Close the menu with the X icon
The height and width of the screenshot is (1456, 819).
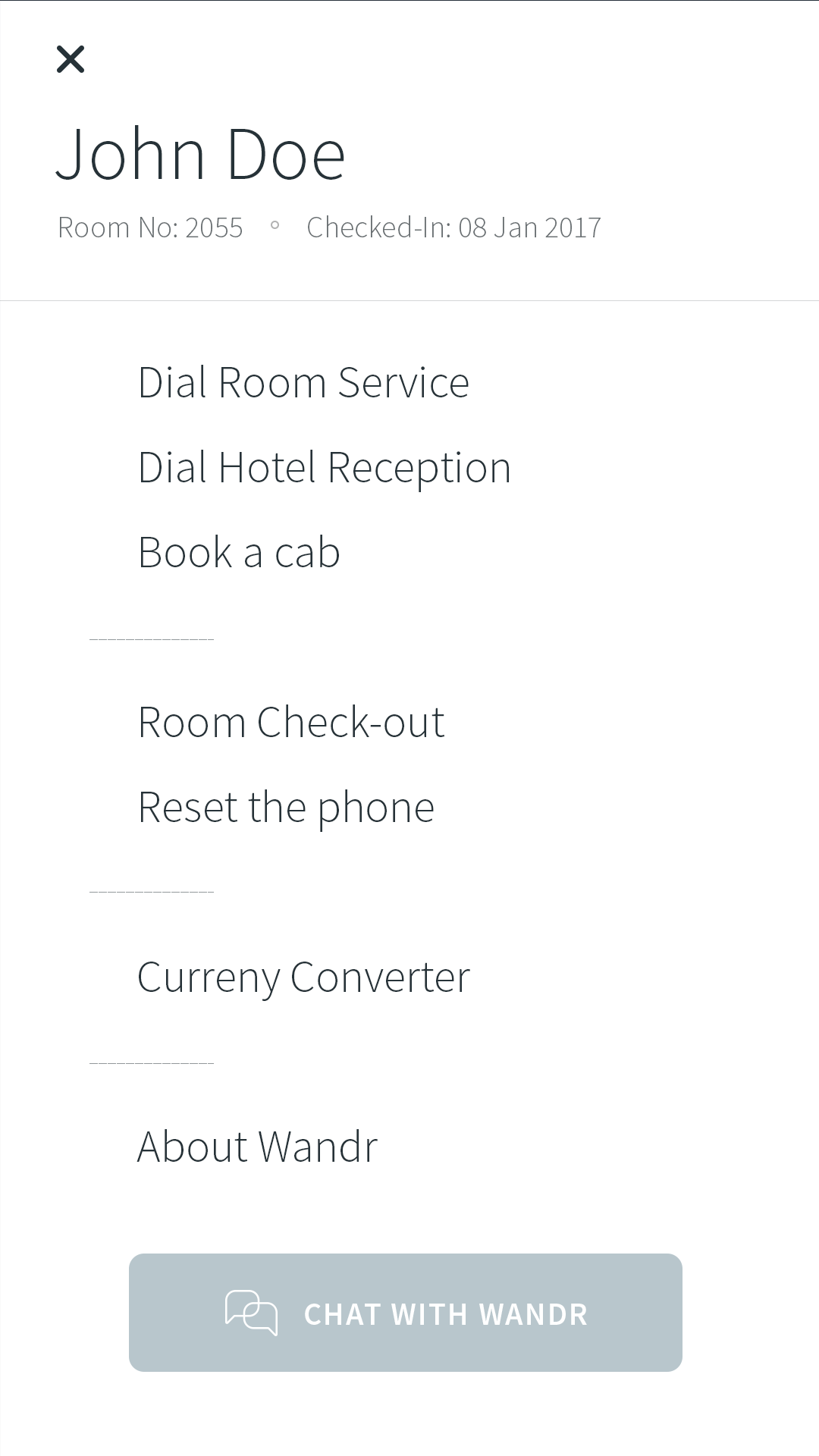coord(71,59)
